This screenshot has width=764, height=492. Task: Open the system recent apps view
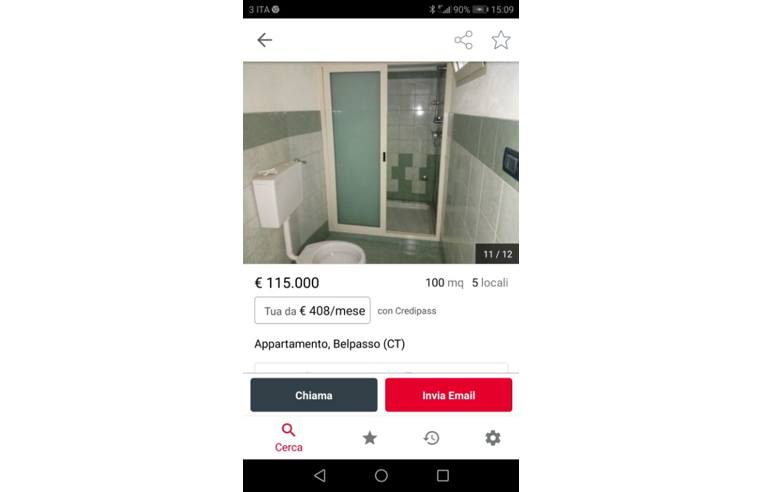[443, 476]
